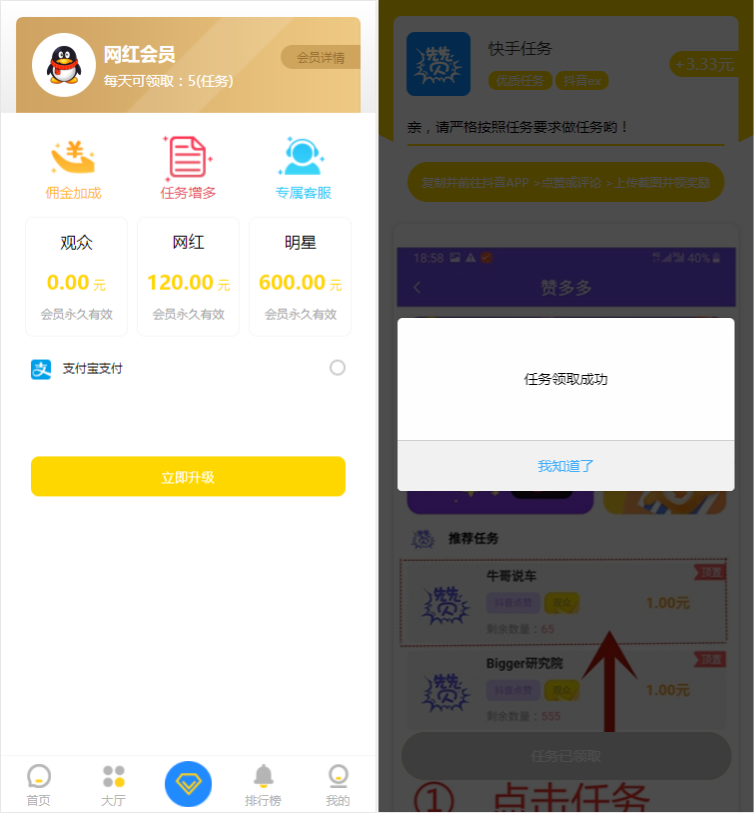754x813 pixels.
Task: Switch to the 排行榜 tab
Action: click(x=263, y=785)
